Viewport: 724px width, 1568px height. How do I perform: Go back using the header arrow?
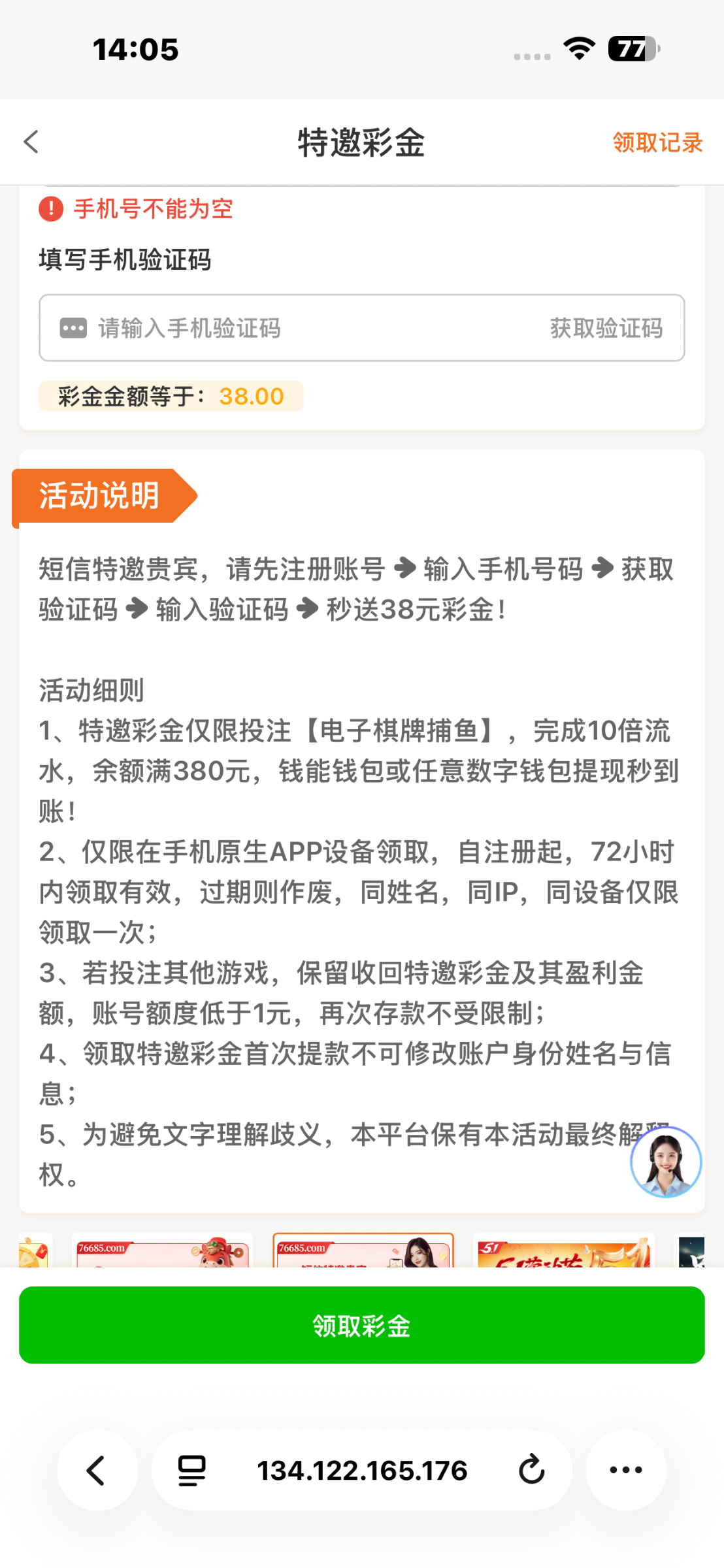coord(31,142)
